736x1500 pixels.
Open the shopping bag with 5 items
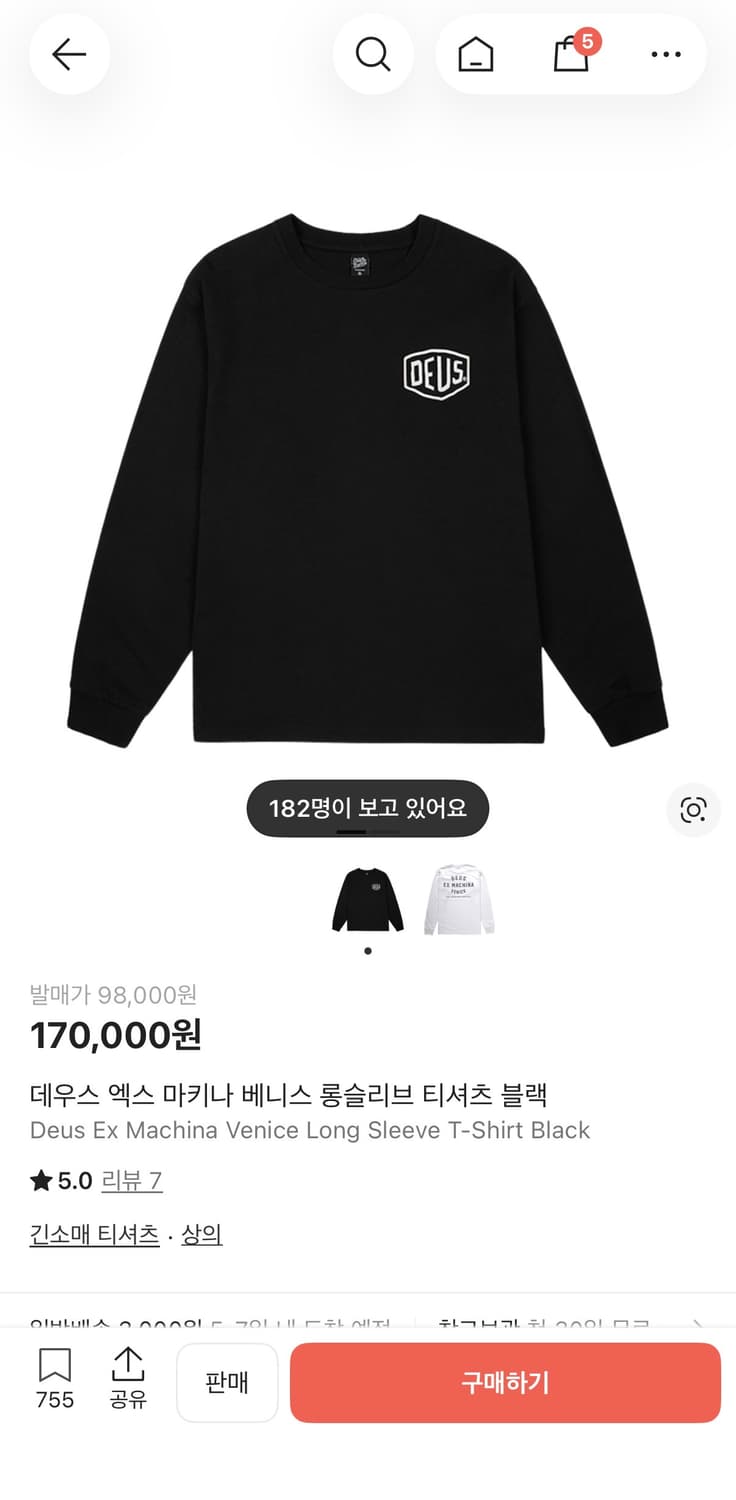pyautogui.click(x=569, y=56)
